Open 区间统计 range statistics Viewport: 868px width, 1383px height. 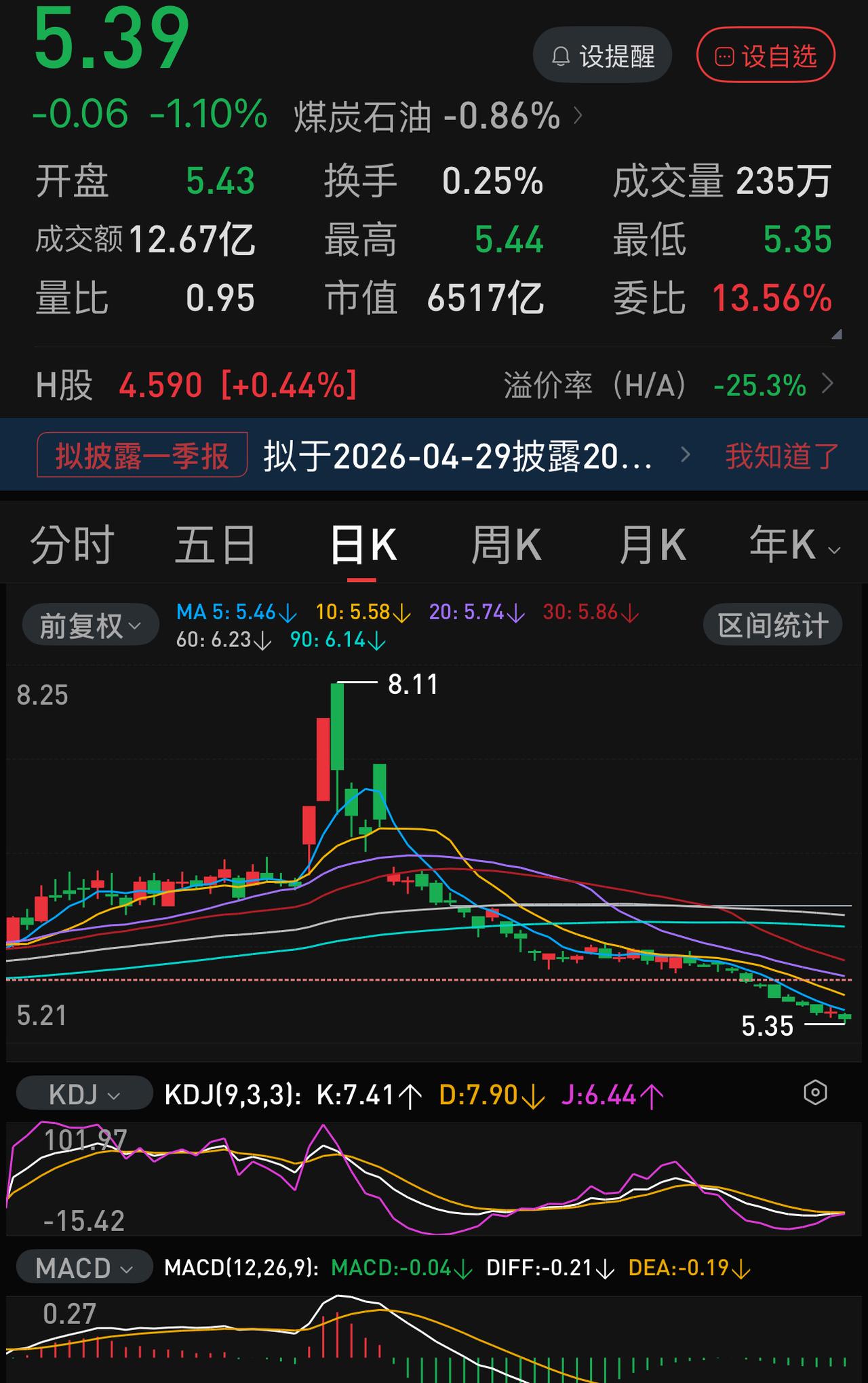click(x=772, y=624)
